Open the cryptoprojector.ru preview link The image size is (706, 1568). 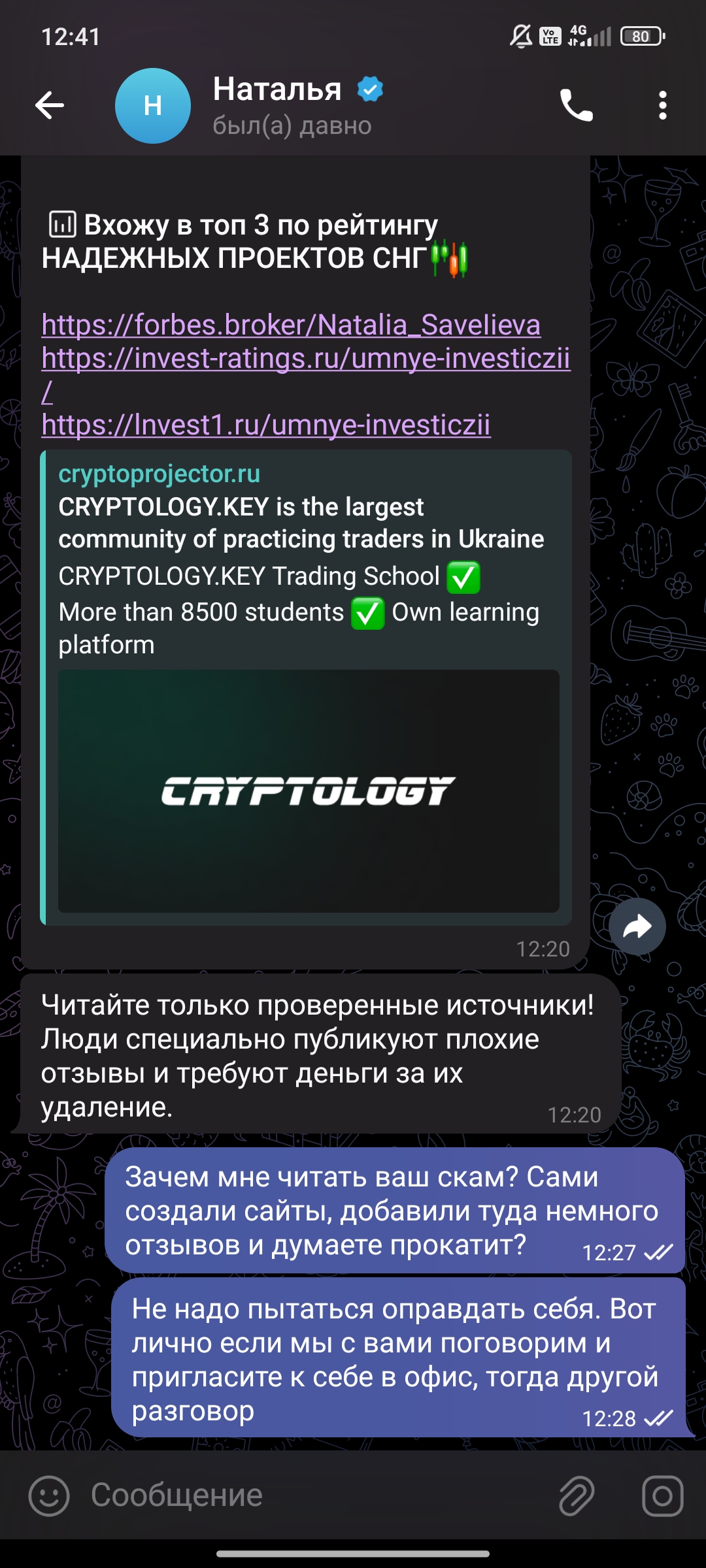coord(159,474)
